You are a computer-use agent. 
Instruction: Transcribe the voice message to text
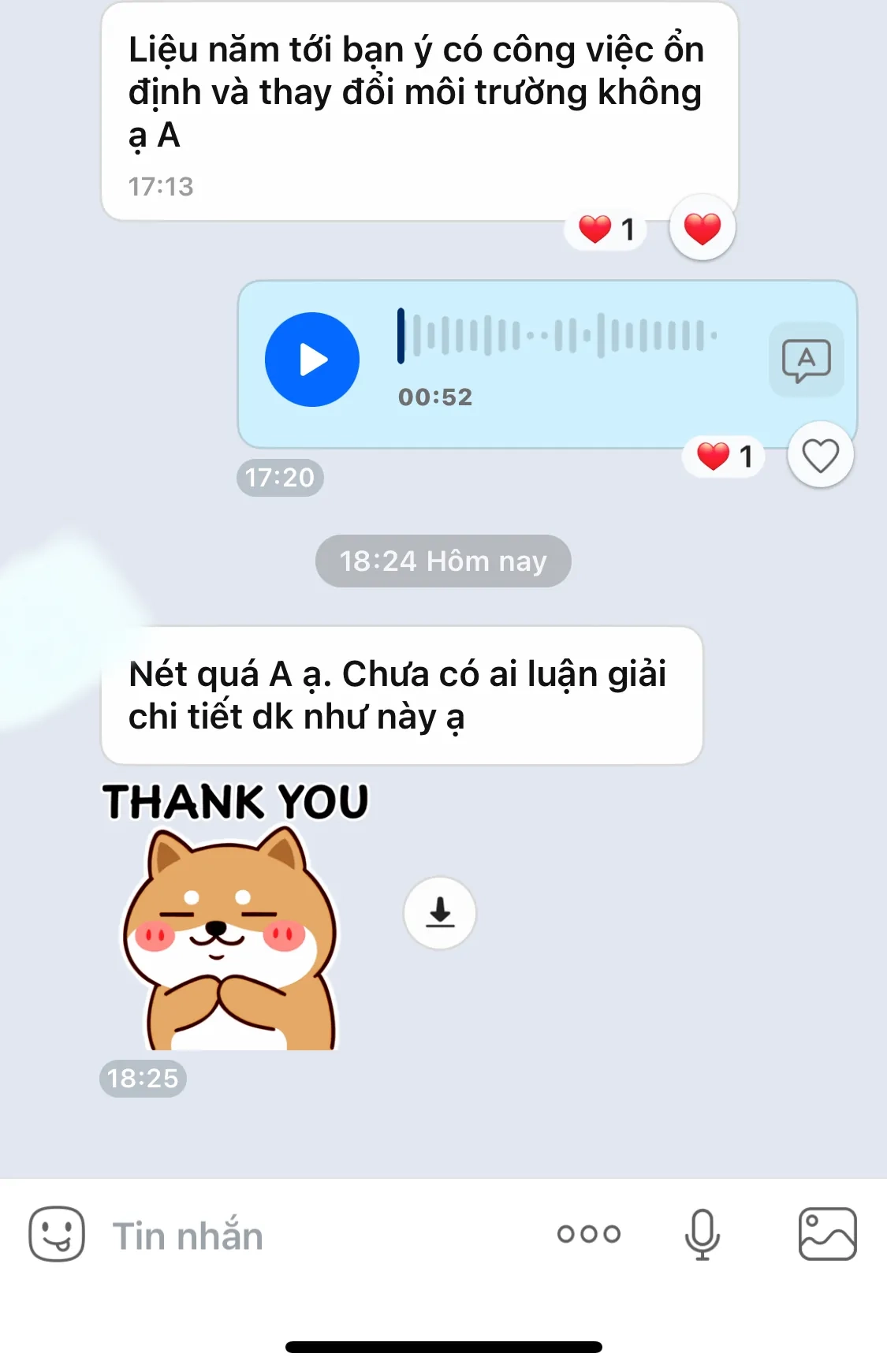click(x=806, y=360)
